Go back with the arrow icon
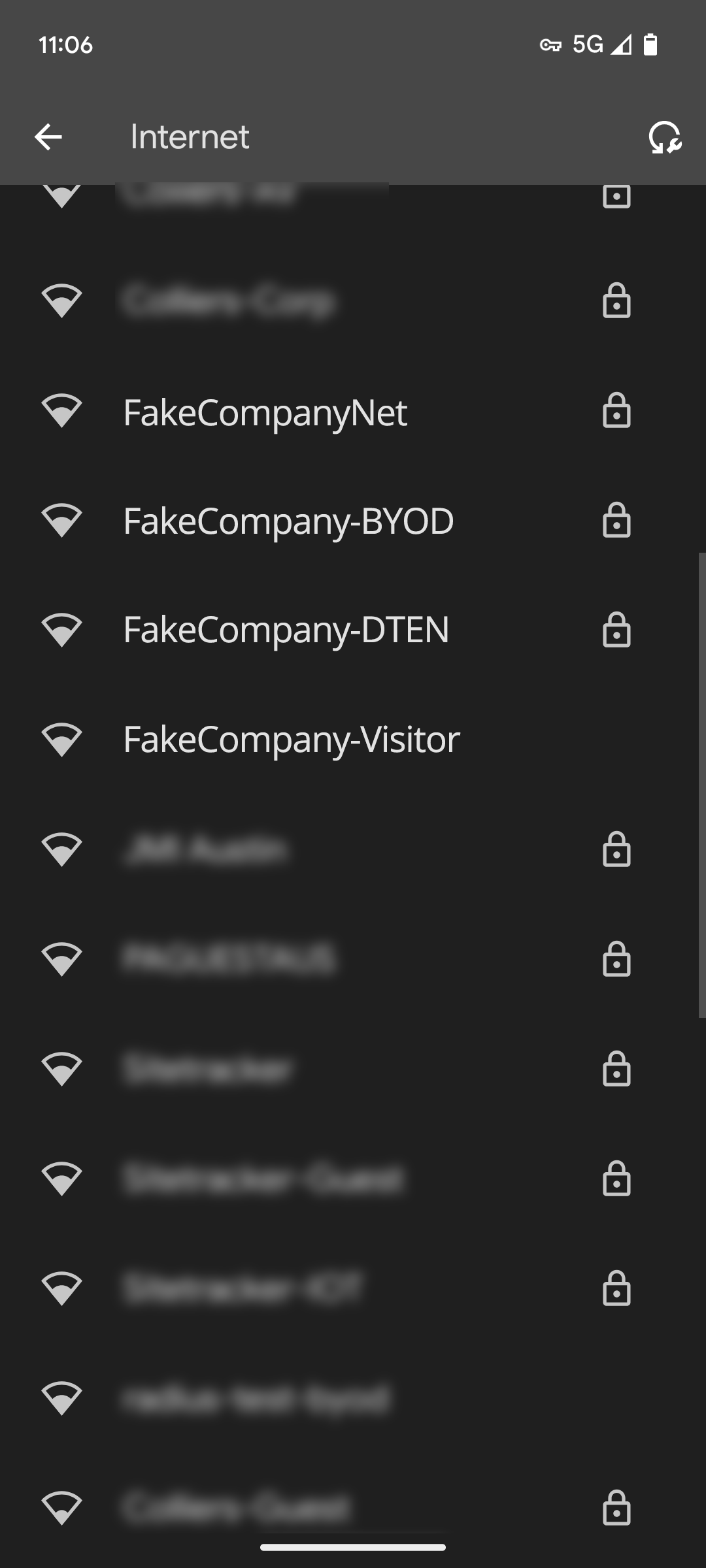Screen dimensions: 706x1568 tap(48, 137)
